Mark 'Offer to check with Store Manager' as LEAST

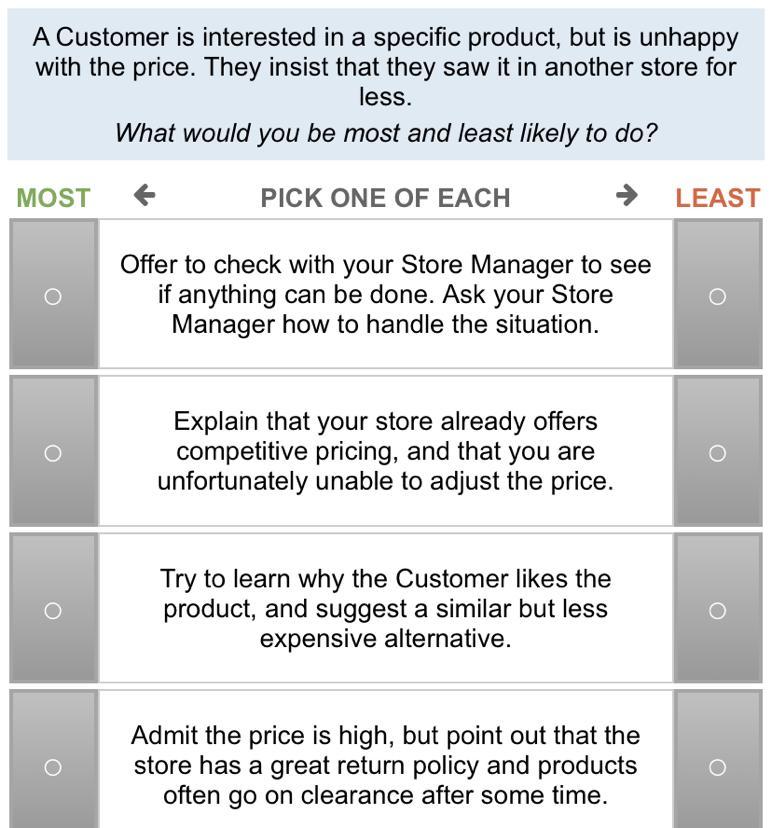click(717, 296)
